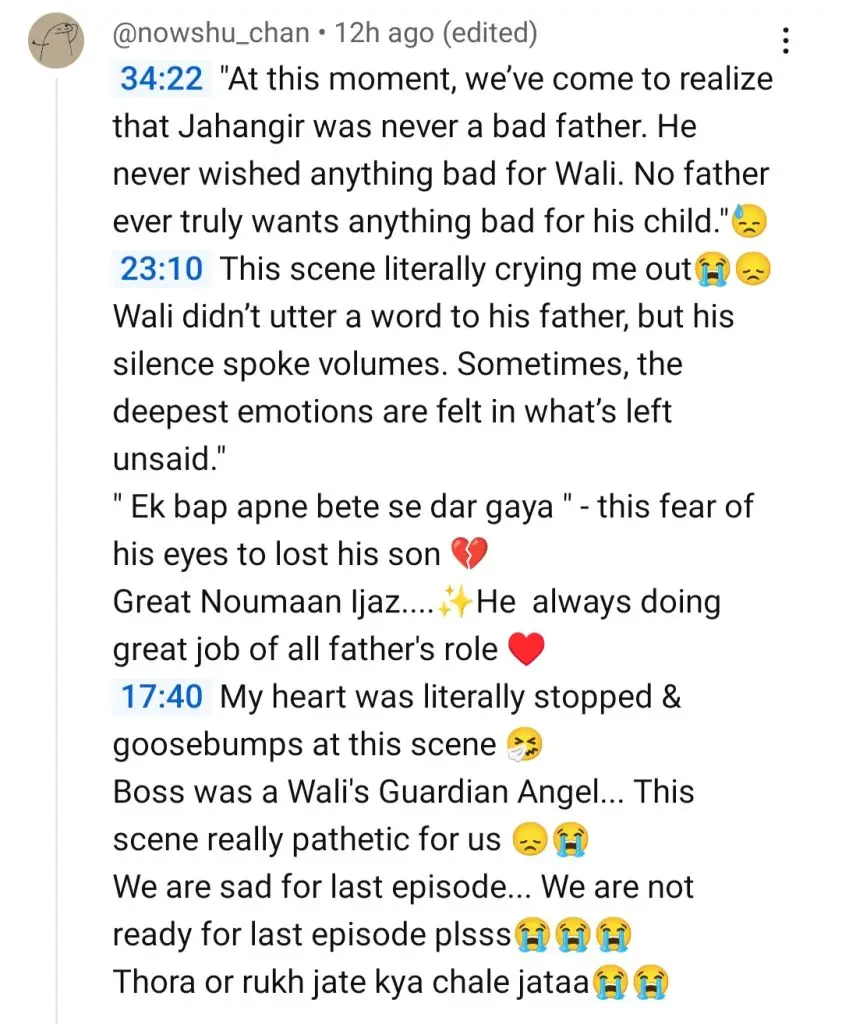The width and height of the screenshot is (842, 1024).
Task: Open the comment's three-dot overflow menu
Action: click(x=785, y=41)
